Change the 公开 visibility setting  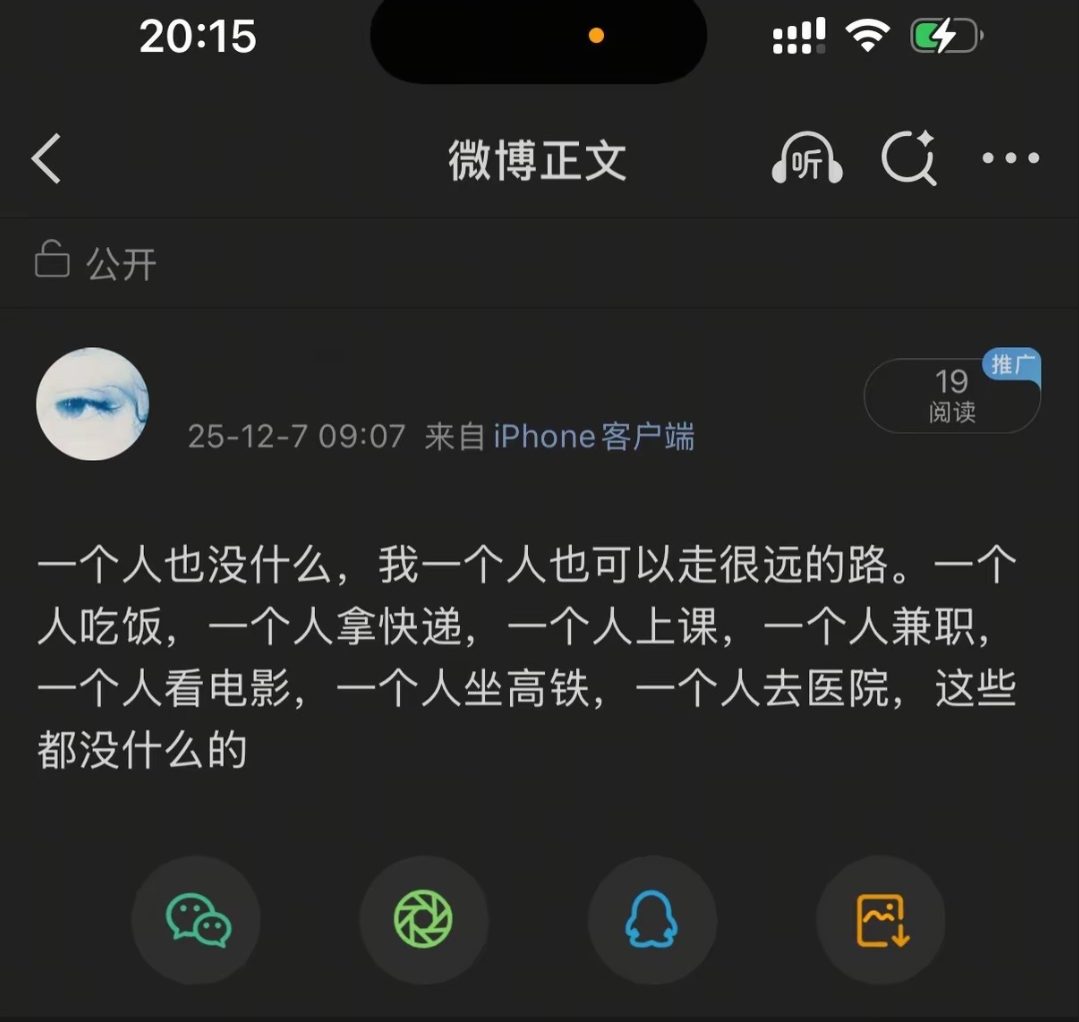tap(96, 263)
